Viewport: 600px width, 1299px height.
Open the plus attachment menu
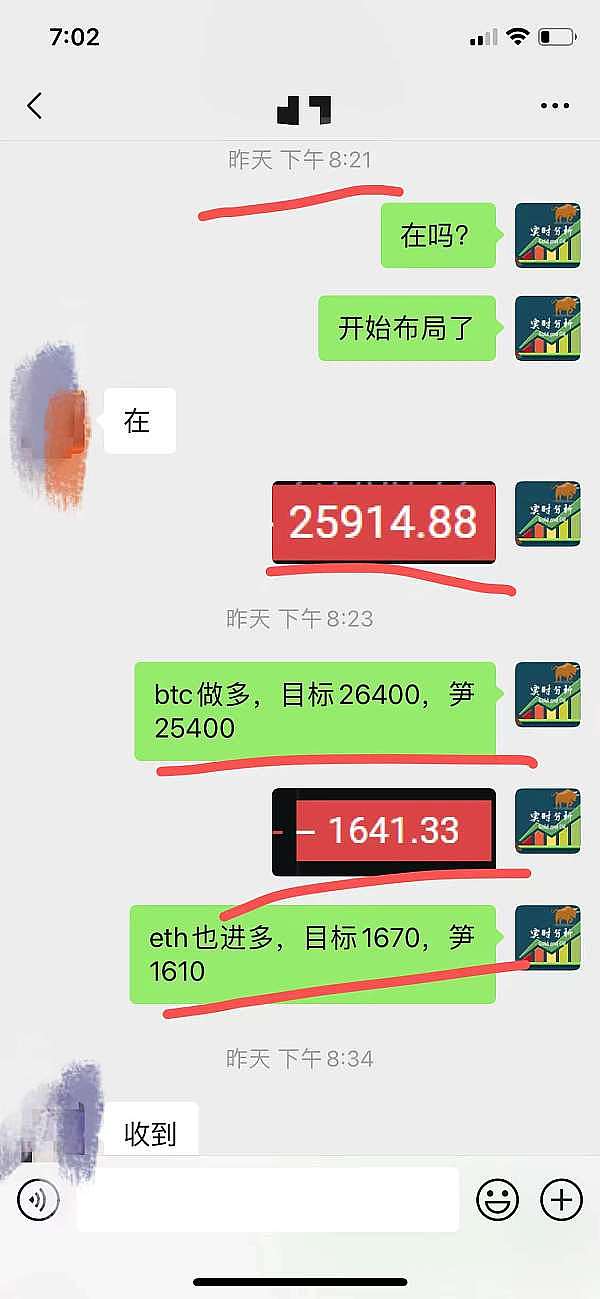561,1199
